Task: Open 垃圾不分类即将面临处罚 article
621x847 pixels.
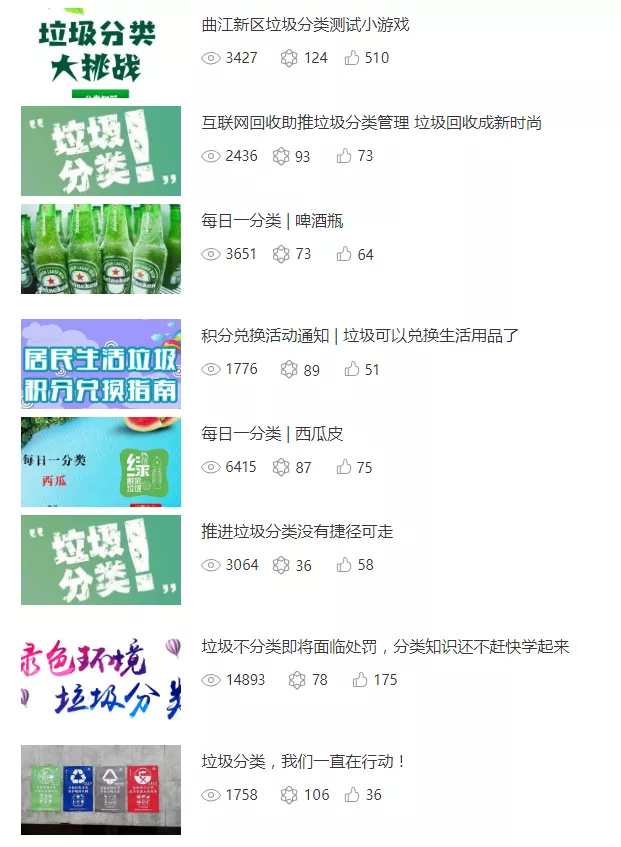Action: (385, 646)
